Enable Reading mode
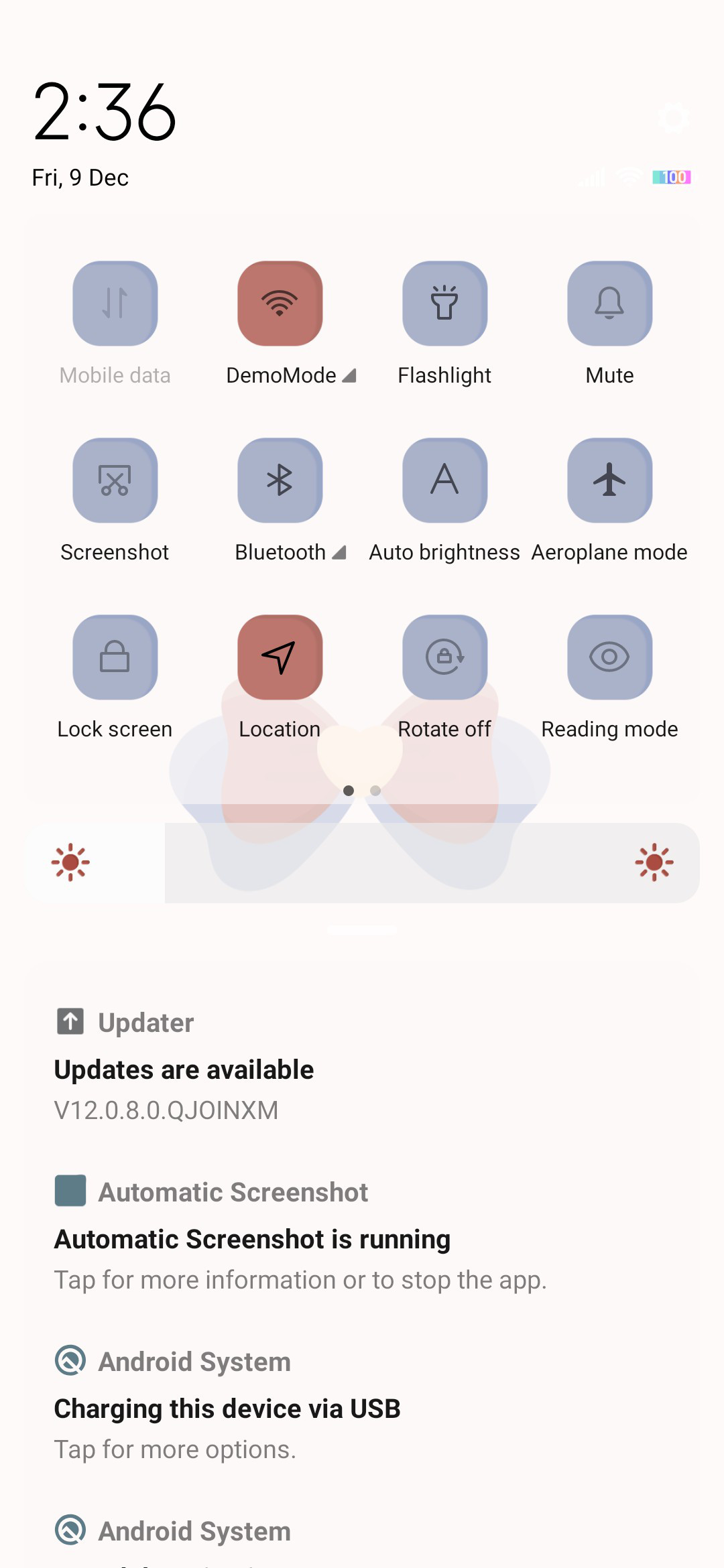Screen dimensions: 724x1568 coord(610,657)
